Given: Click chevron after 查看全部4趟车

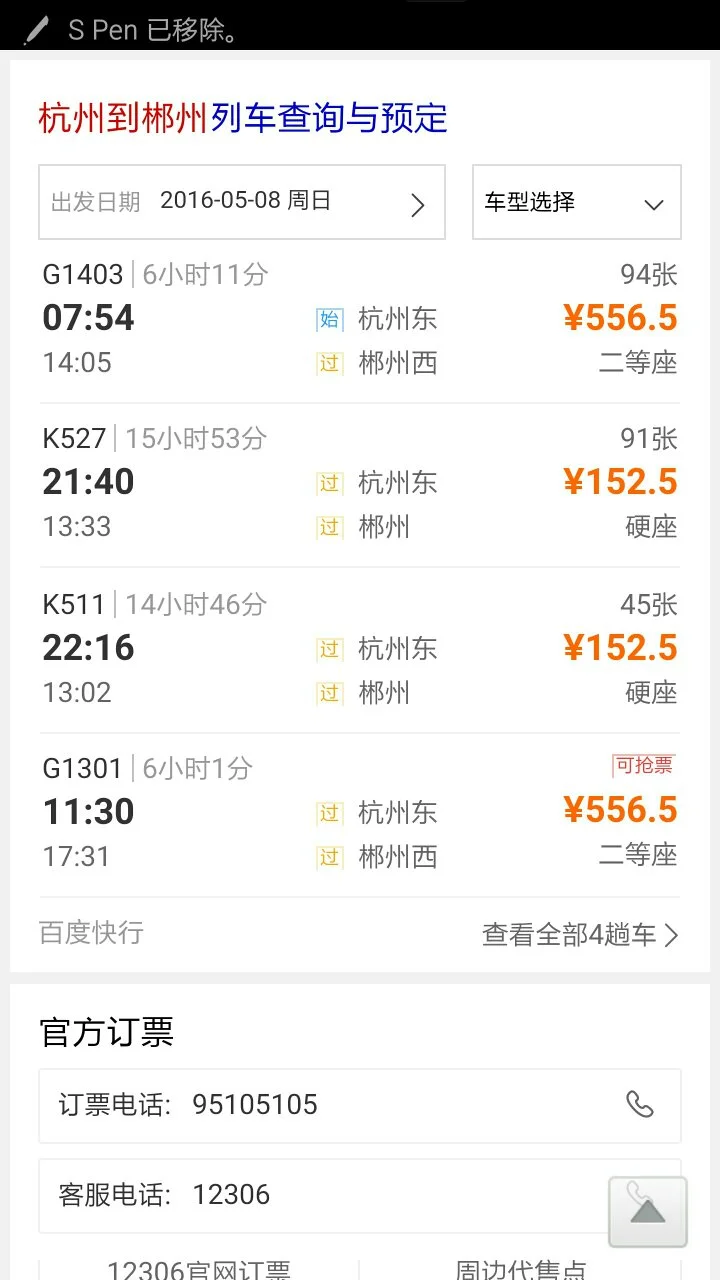Looking at the screenshot, I should (x=674, y=933).
